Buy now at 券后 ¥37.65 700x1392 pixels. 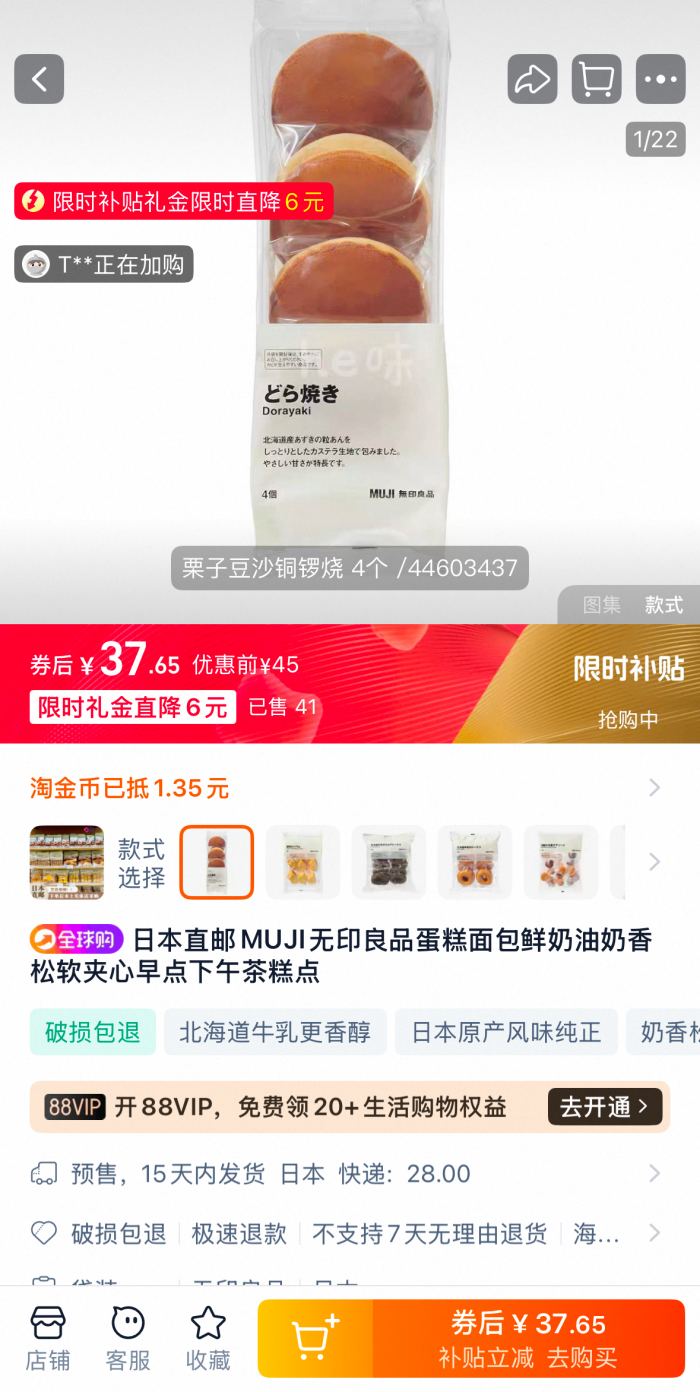pos(528,1339)
